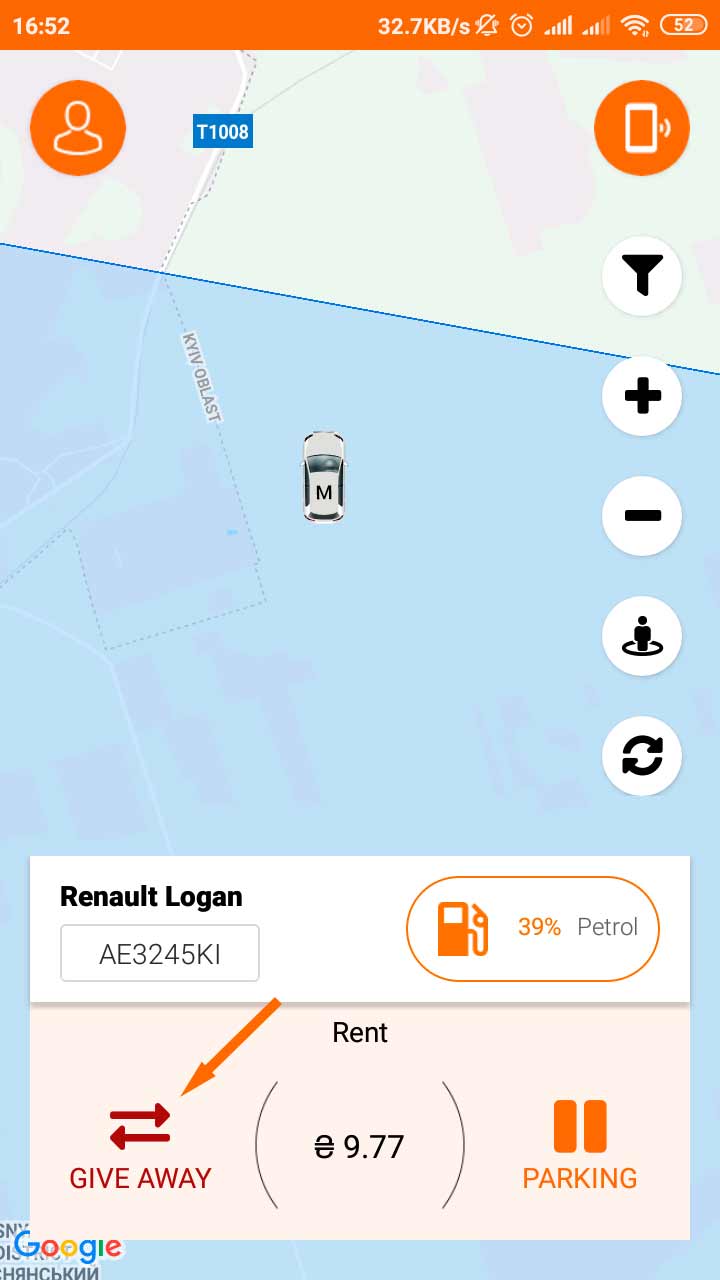Tap the T1008 road label on the map
Image resolution: width=720 pixels, height=1280 pixels.
click(x=222, y=131)
